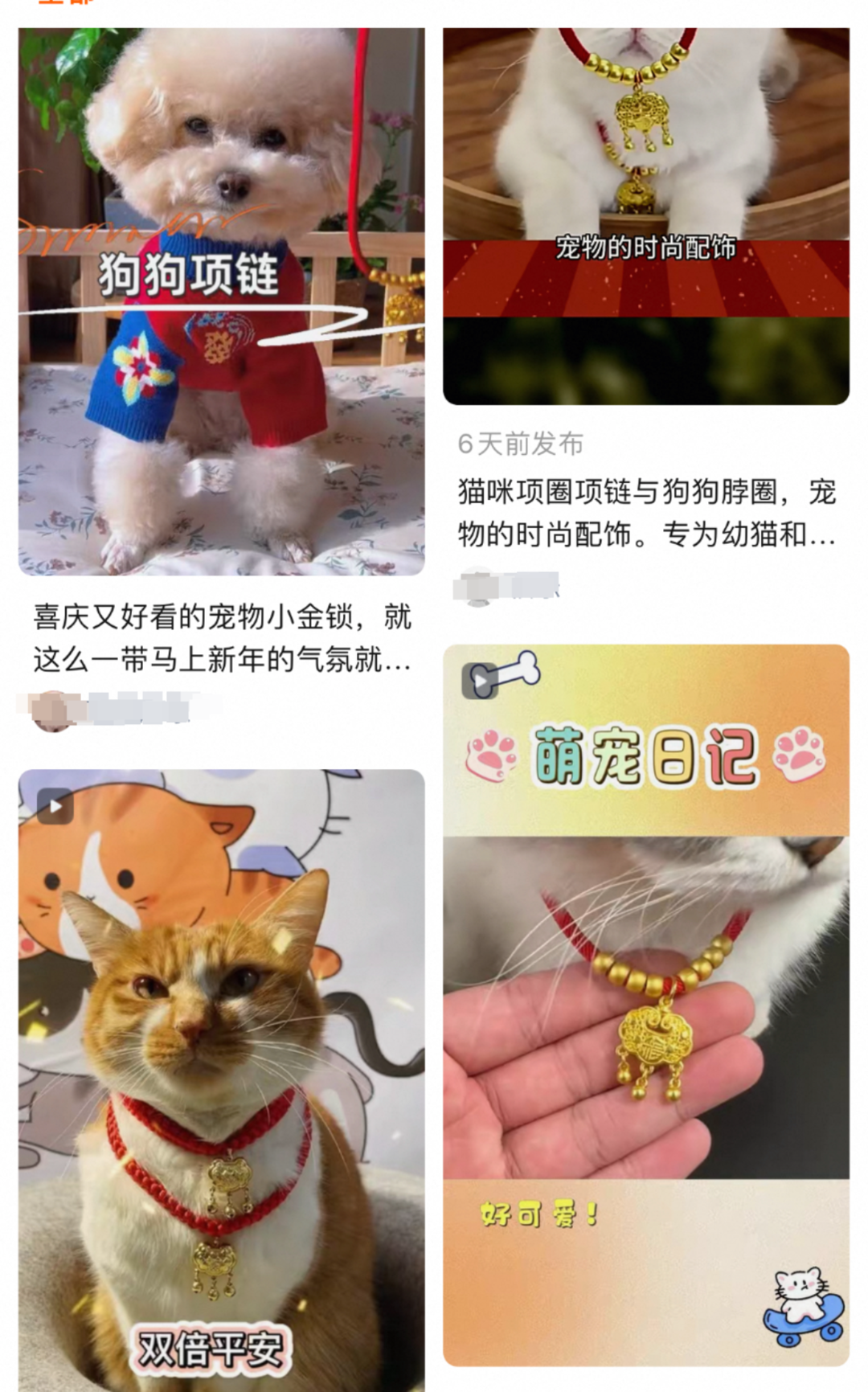View author profile under 猫咪项圈项链 post
Viewport: 868px width, 1392px height.
506,586
